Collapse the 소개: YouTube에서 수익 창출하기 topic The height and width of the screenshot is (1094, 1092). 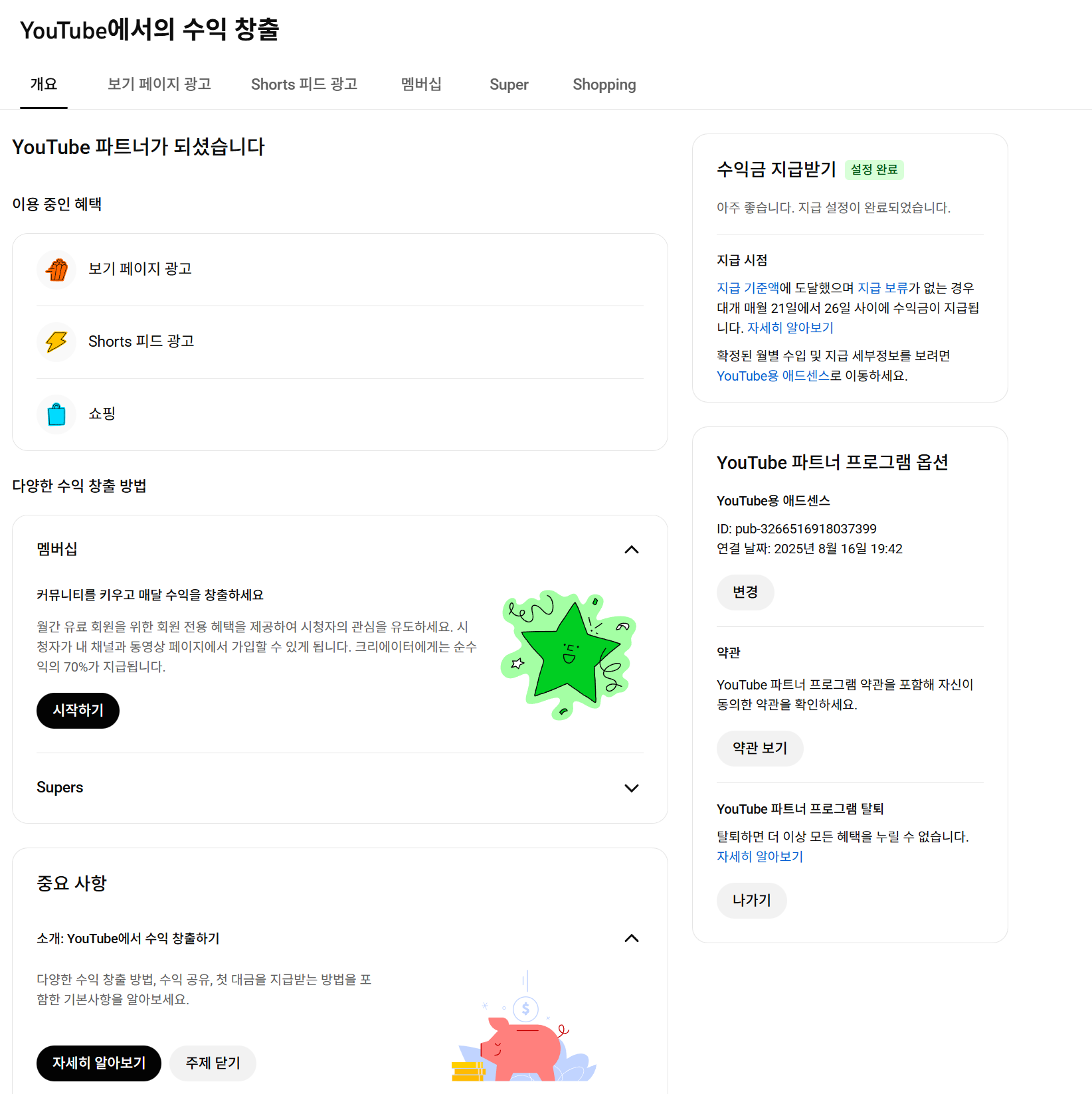(631, 938)
